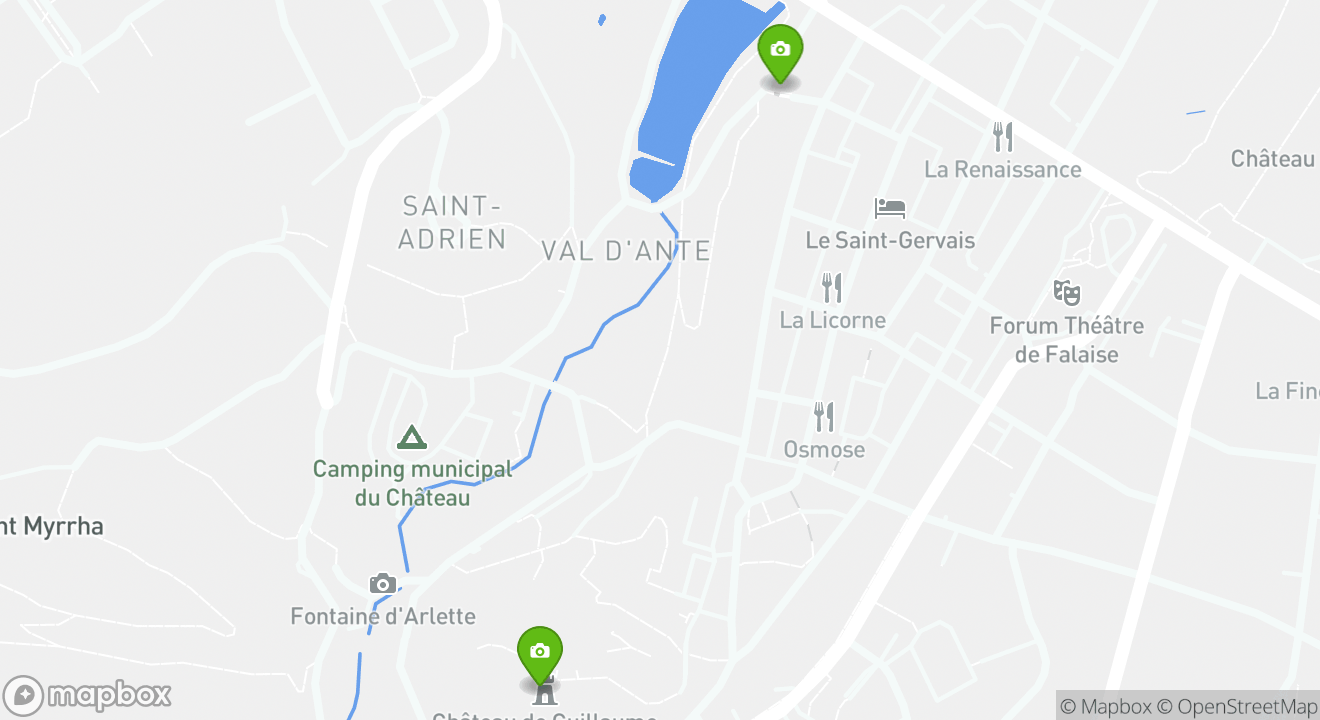This screenshot has width=1320, height=720.
Task: Open the Le Saint-Gervais hotel marker
Action: click(889, 209)
